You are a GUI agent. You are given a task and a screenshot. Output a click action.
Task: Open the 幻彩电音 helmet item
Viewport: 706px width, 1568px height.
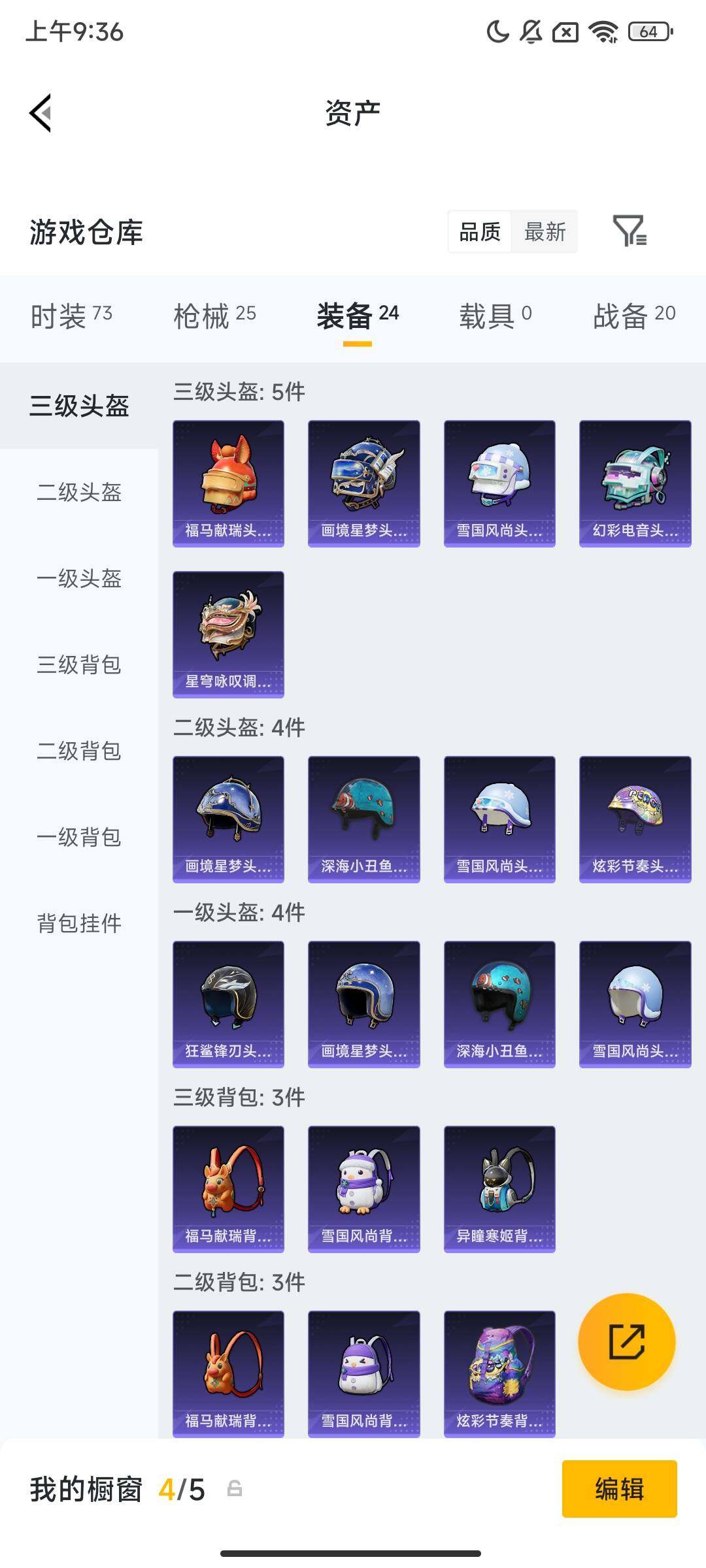[635, 483]
